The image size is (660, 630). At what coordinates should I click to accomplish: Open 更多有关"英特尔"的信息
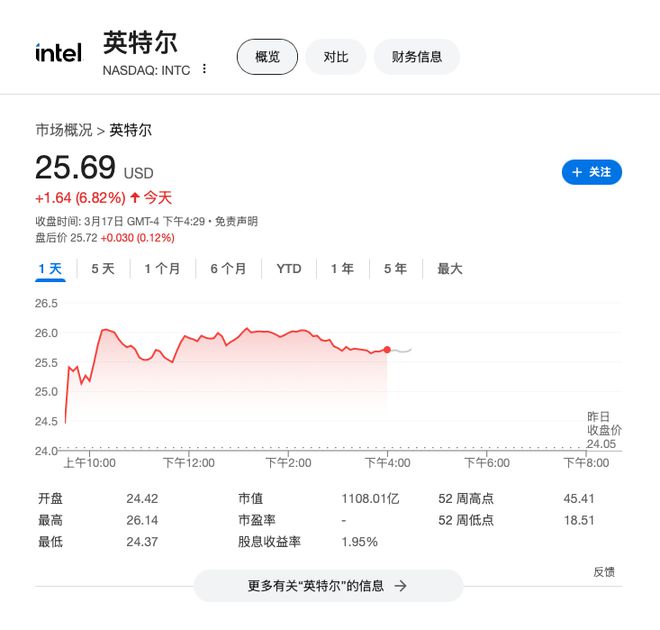(328, 586)
